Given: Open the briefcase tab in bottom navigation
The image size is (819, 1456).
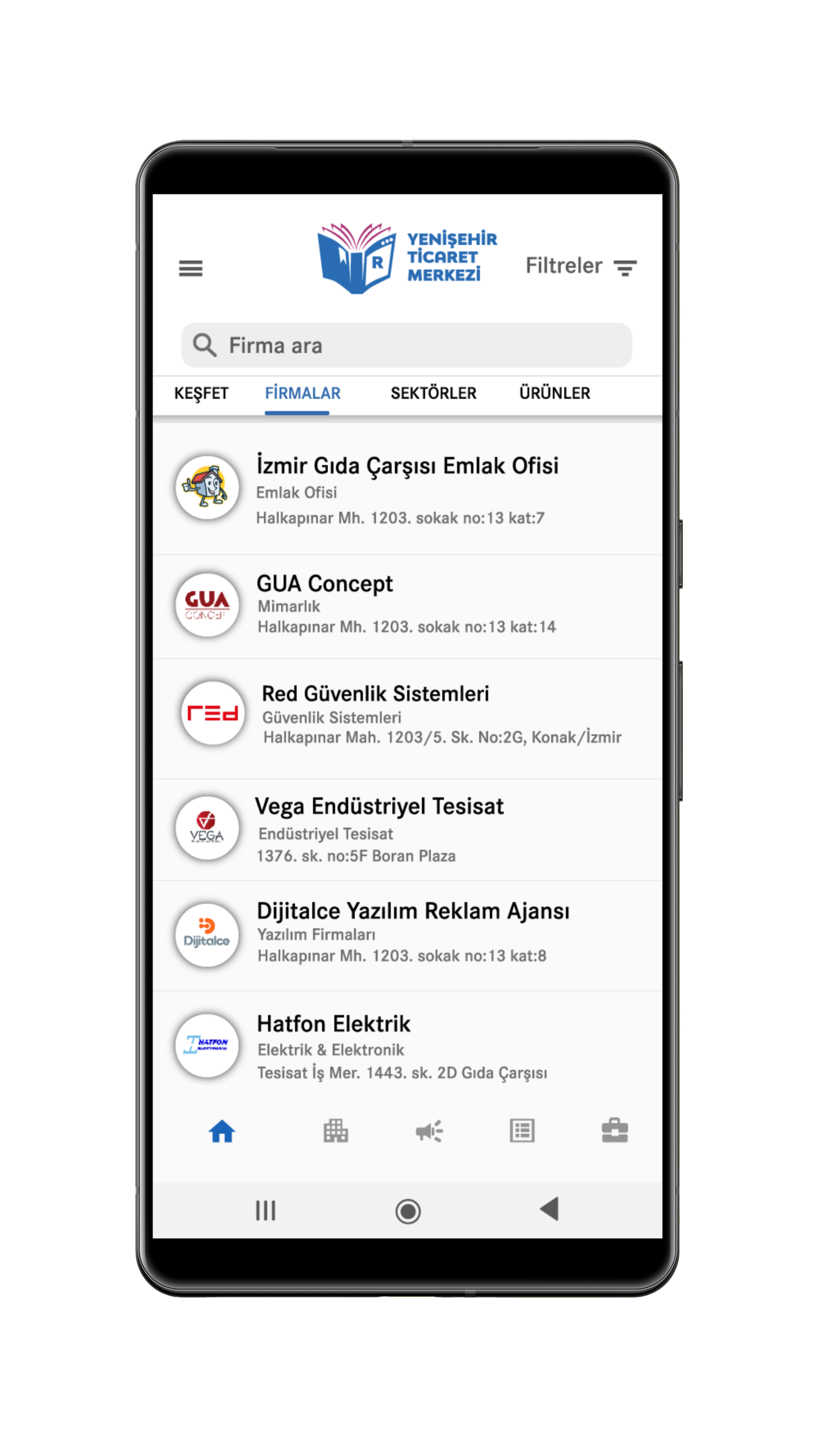Looking at the screenshot, I should click(x=614, y=1131).
